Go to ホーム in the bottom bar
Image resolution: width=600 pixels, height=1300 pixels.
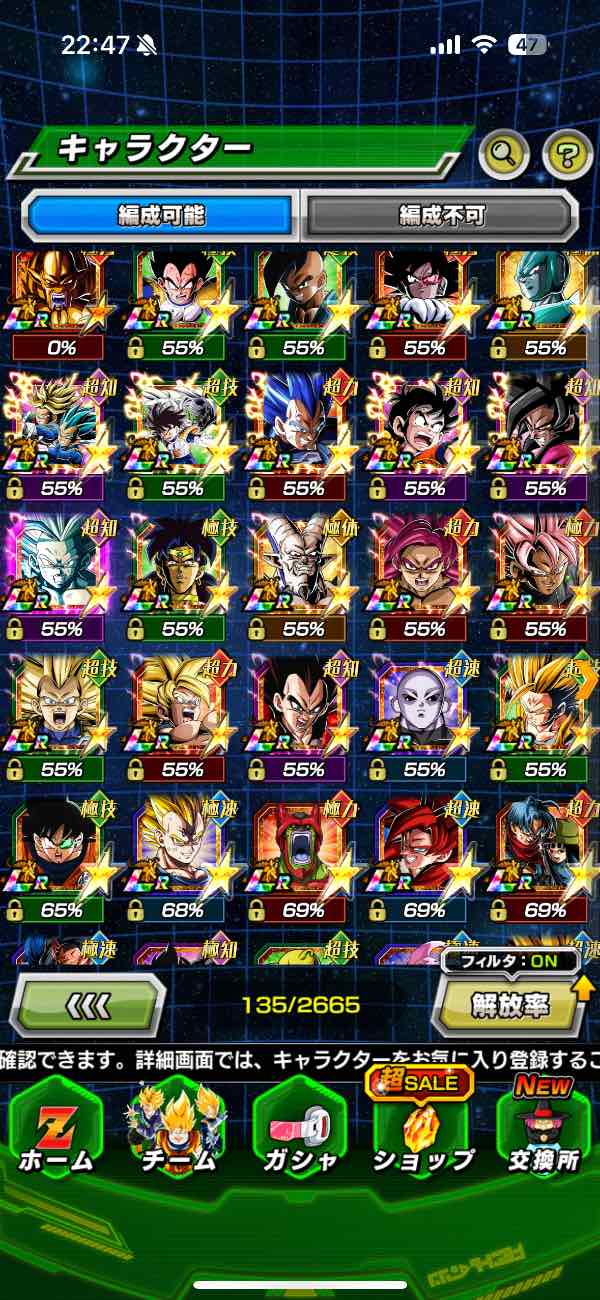coord(56,1132)
